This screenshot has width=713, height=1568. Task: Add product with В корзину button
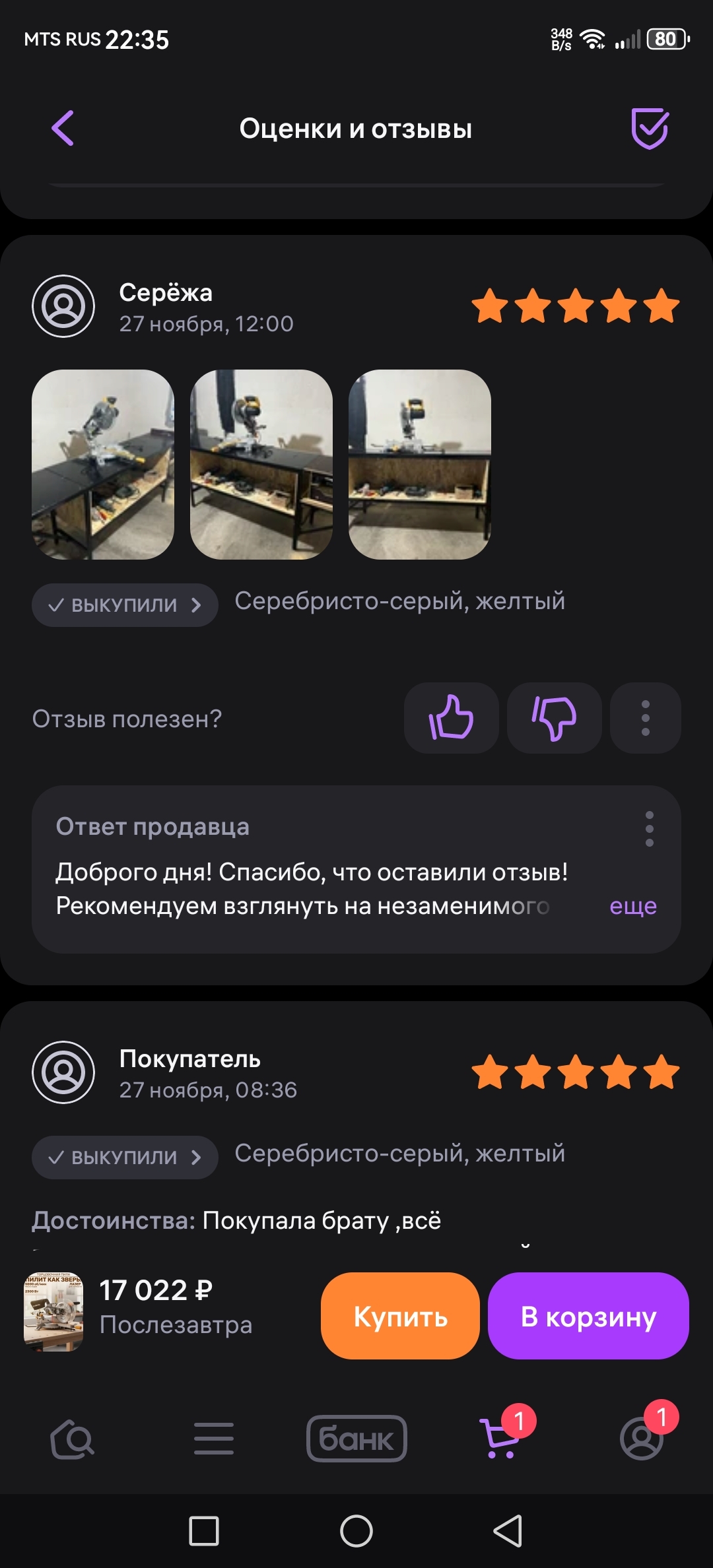coord(588,1317)
